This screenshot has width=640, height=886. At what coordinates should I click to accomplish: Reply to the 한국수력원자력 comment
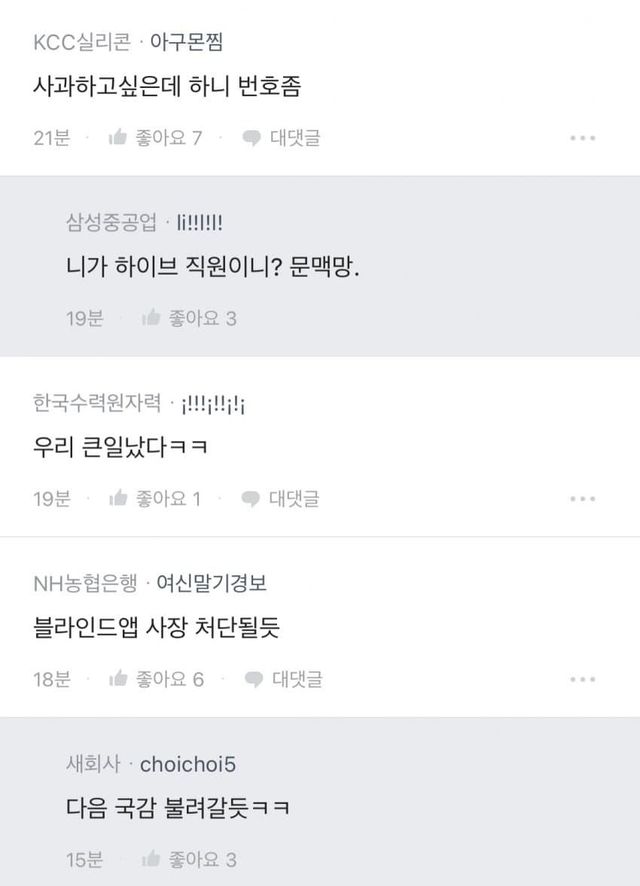[x=281, y=498]
